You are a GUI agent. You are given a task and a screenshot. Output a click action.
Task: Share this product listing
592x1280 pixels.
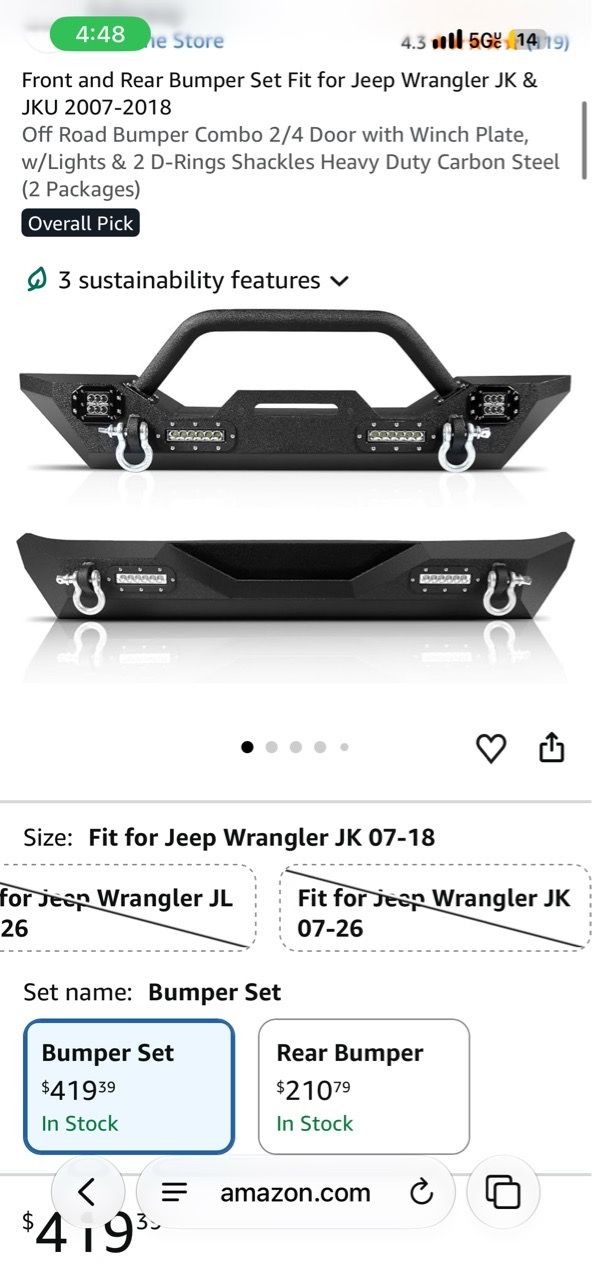coord(552,748)
